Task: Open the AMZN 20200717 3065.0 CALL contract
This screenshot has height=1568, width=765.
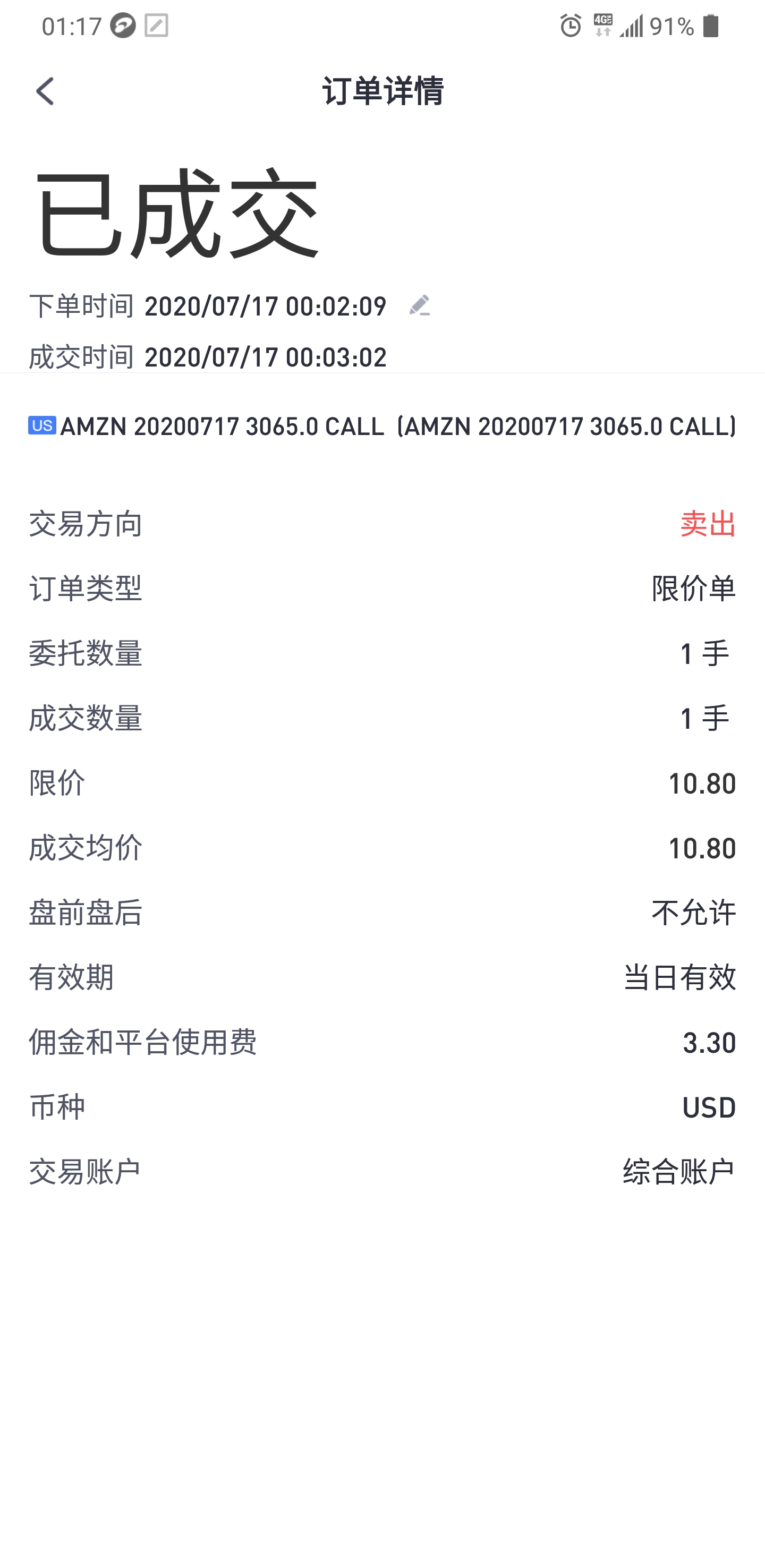Action: [x=382, y=426]
